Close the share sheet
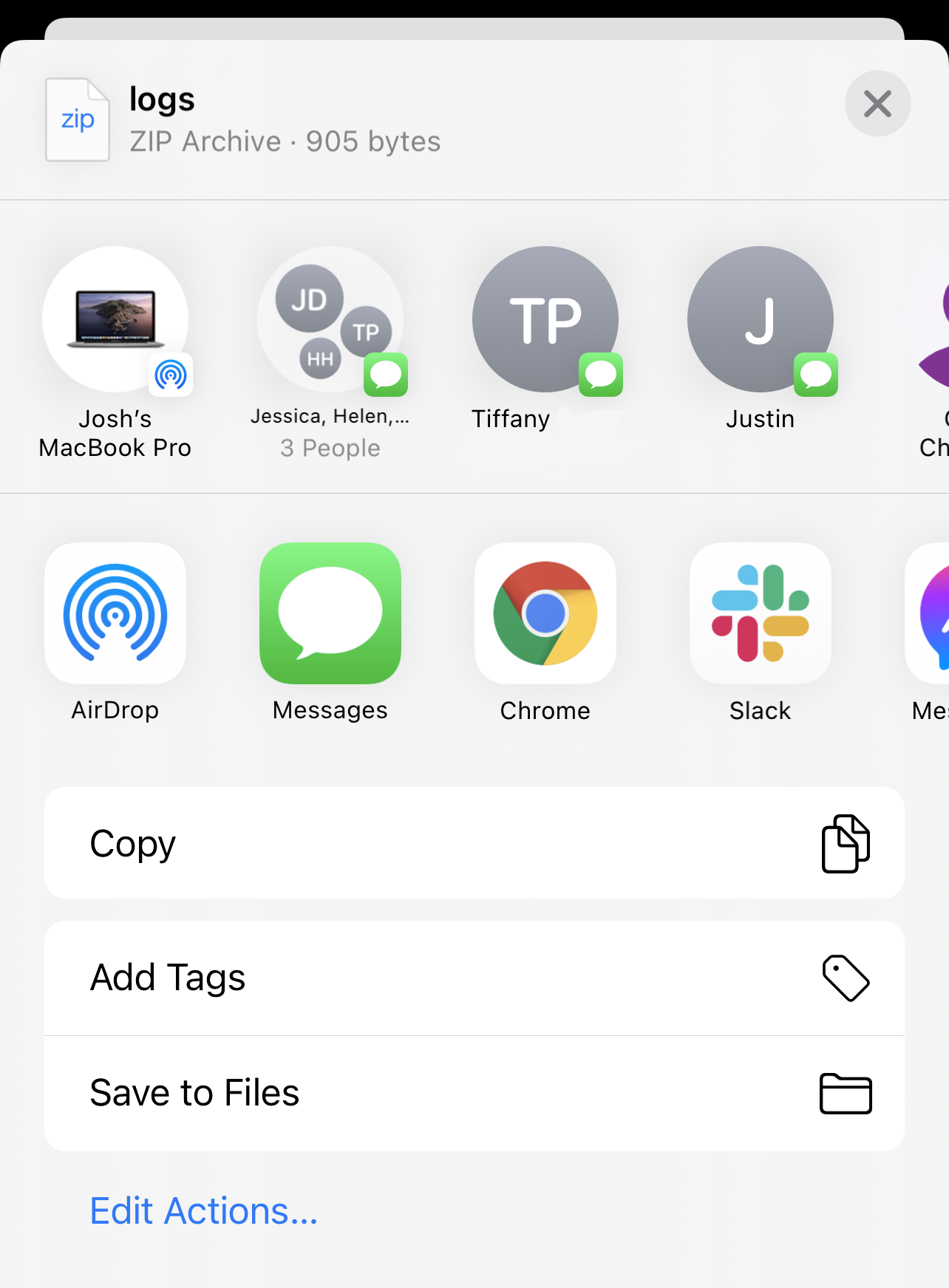 (877, 103)
